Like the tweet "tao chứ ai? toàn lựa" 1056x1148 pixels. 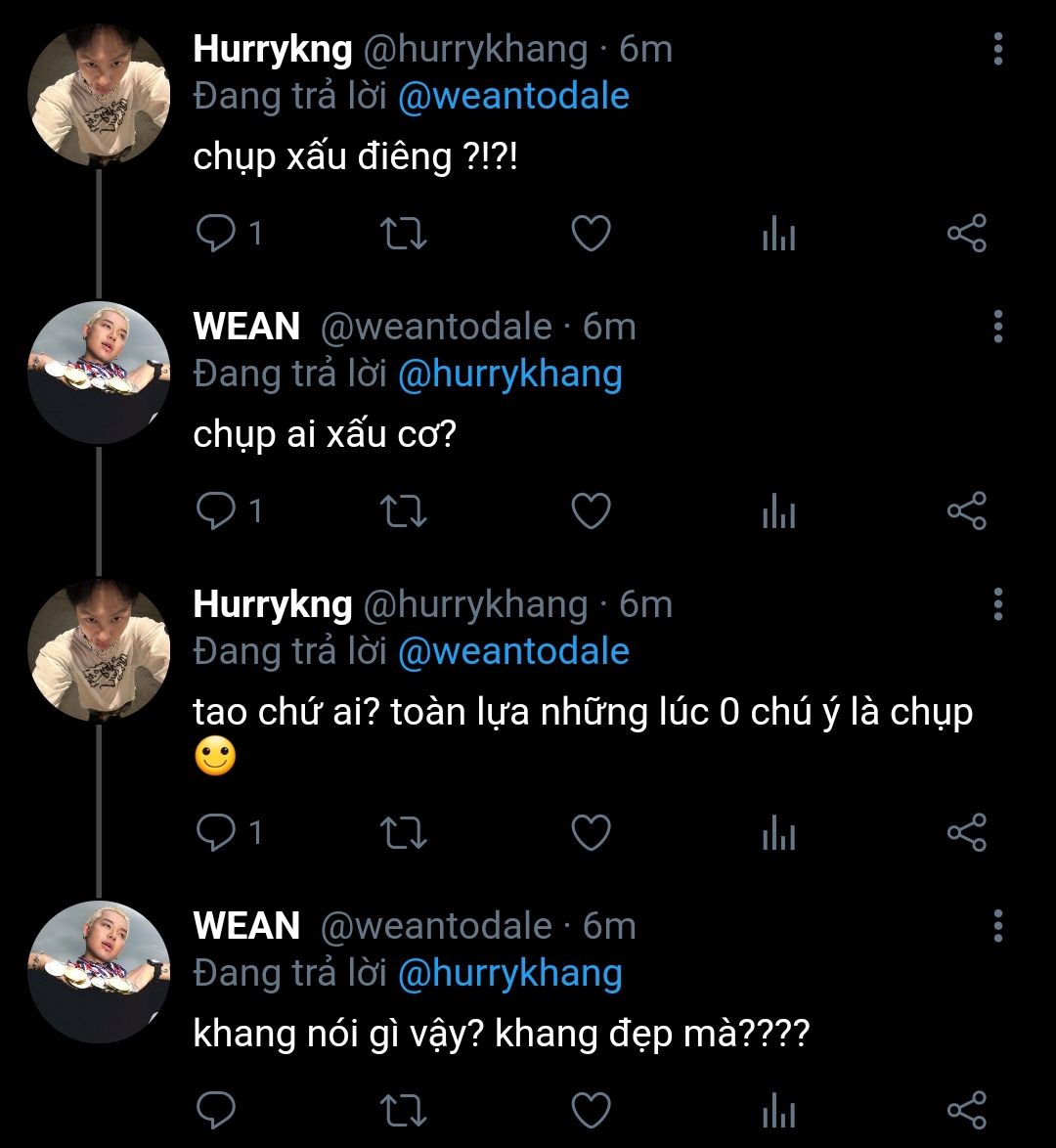591,833
